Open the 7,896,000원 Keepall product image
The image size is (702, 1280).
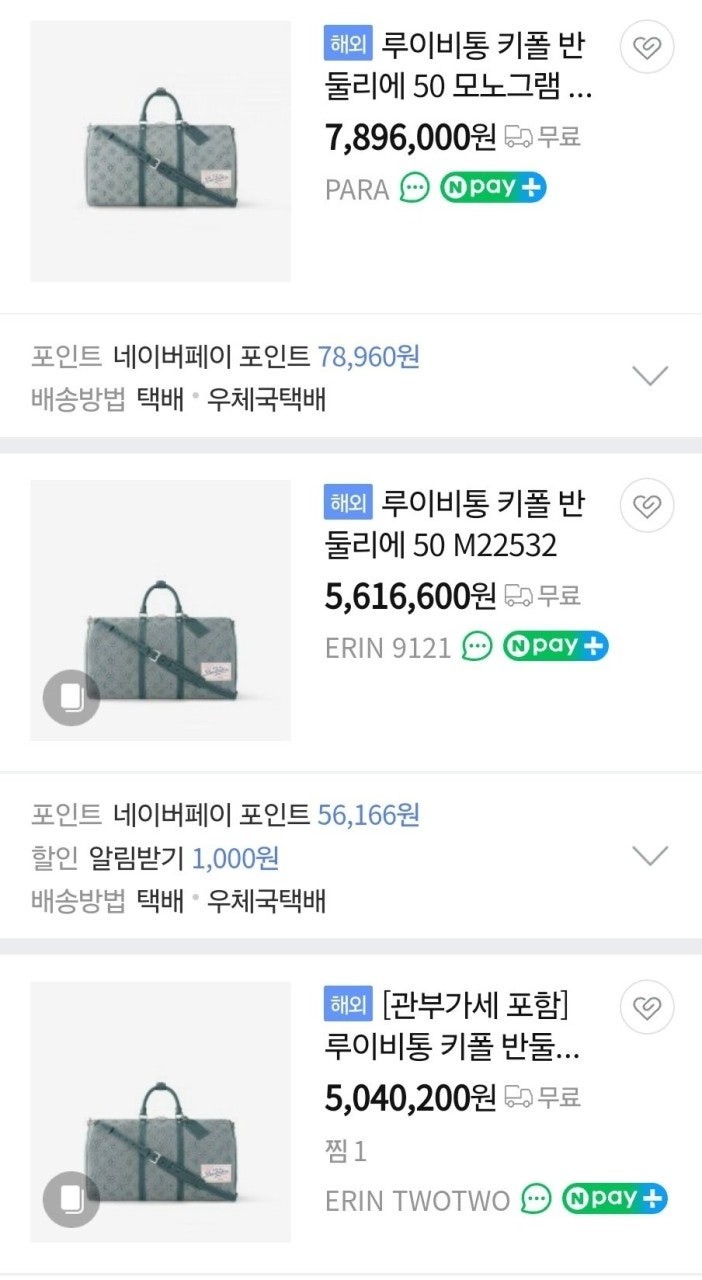coord(160,151)
